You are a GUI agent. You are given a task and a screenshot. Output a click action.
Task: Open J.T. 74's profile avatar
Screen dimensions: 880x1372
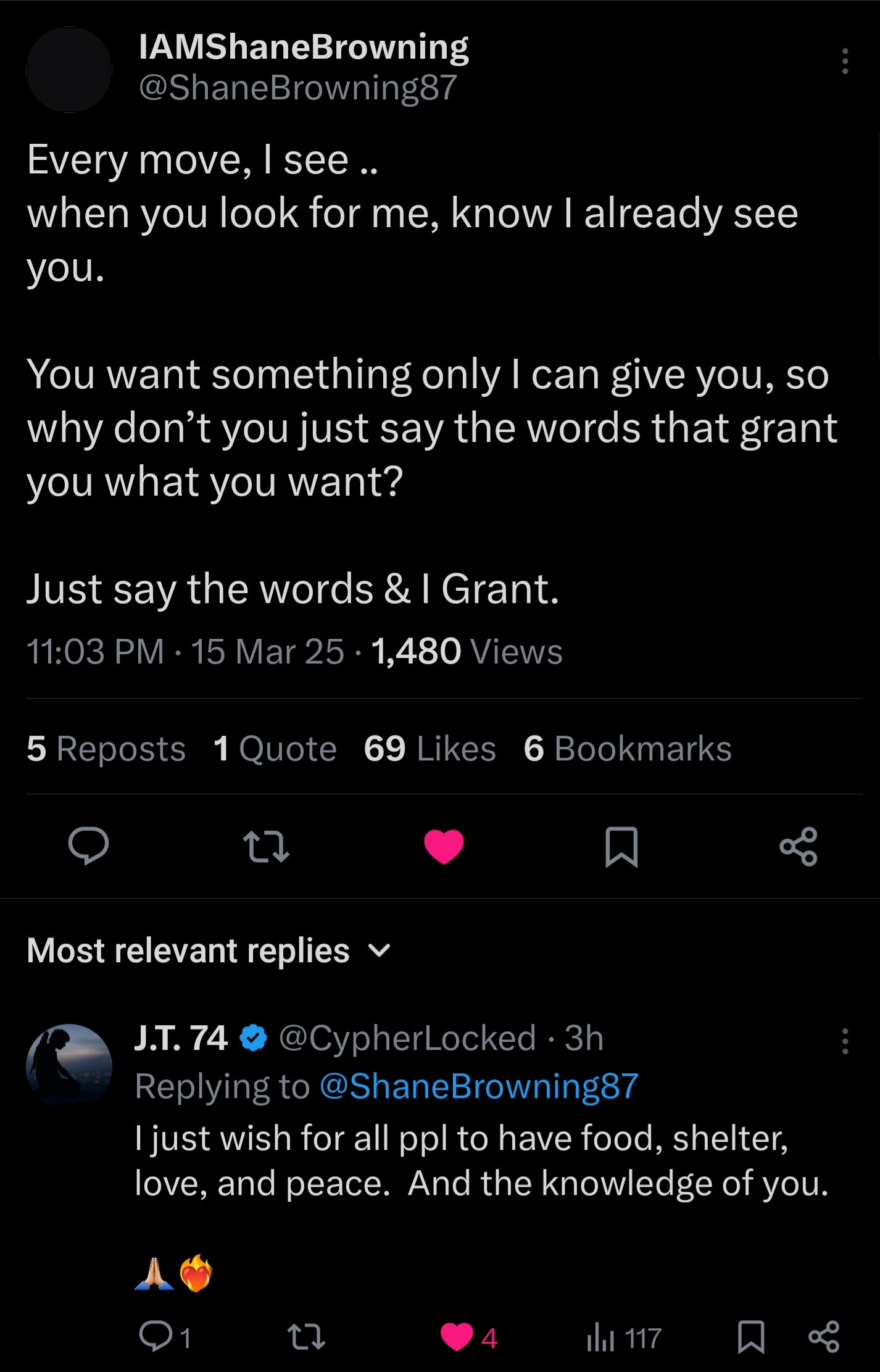(69, 1063)
